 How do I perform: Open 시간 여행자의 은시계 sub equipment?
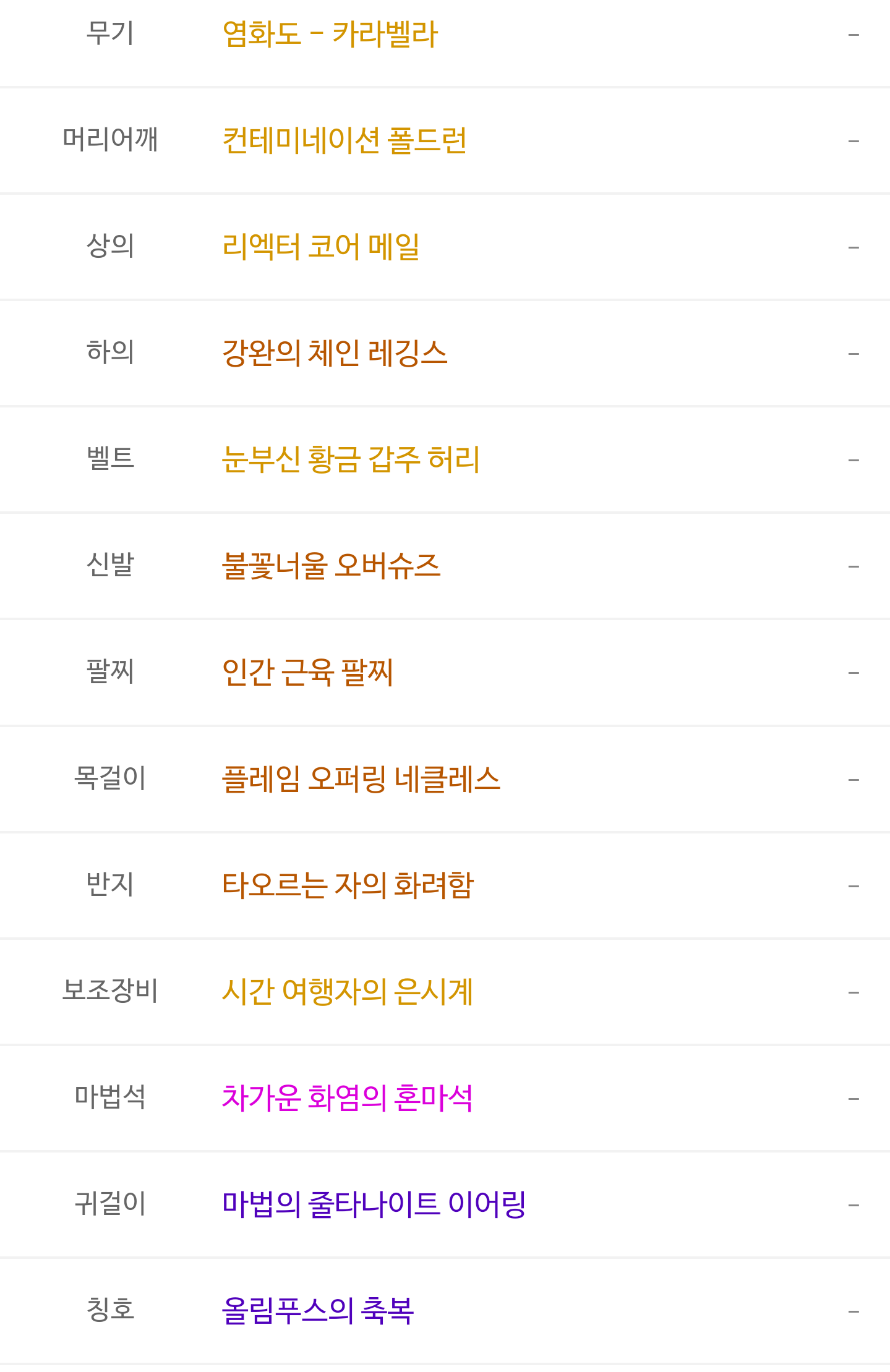click(347, 992)
